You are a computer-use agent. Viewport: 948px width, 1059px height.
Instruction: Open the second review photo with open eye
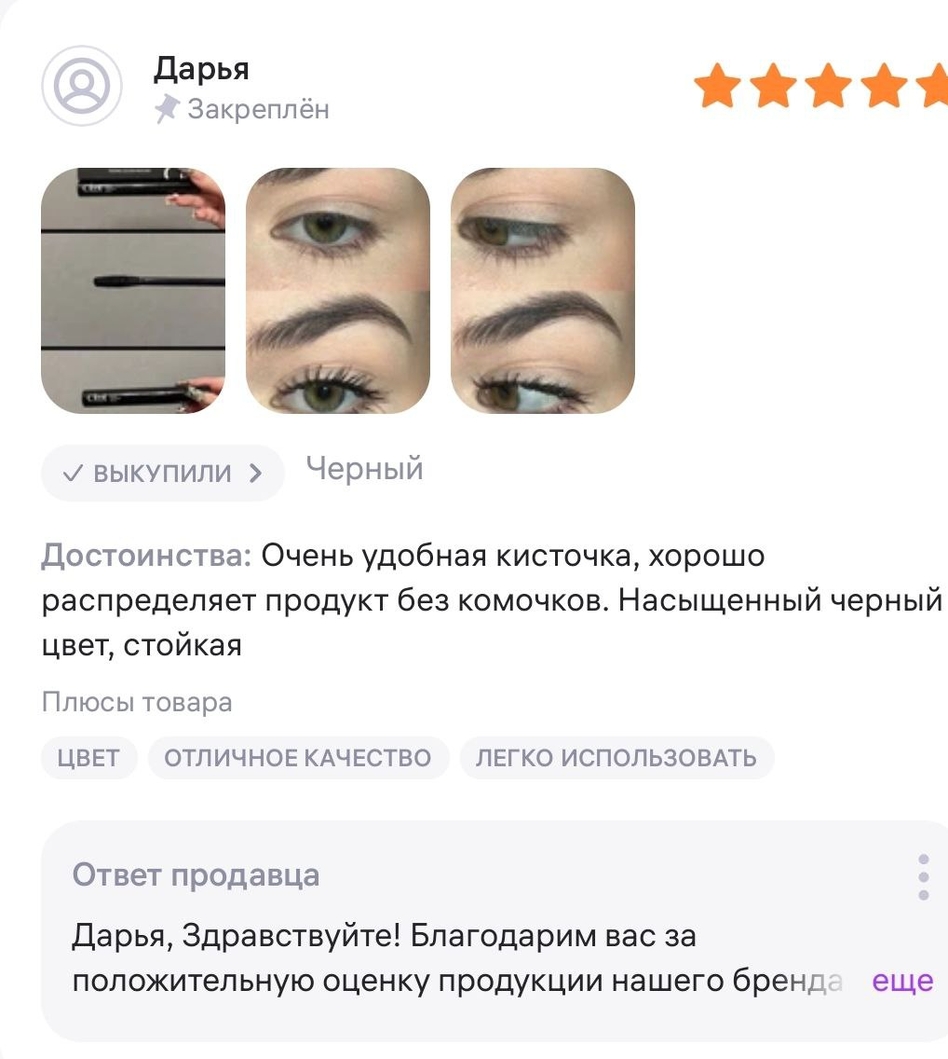(338, 291)
